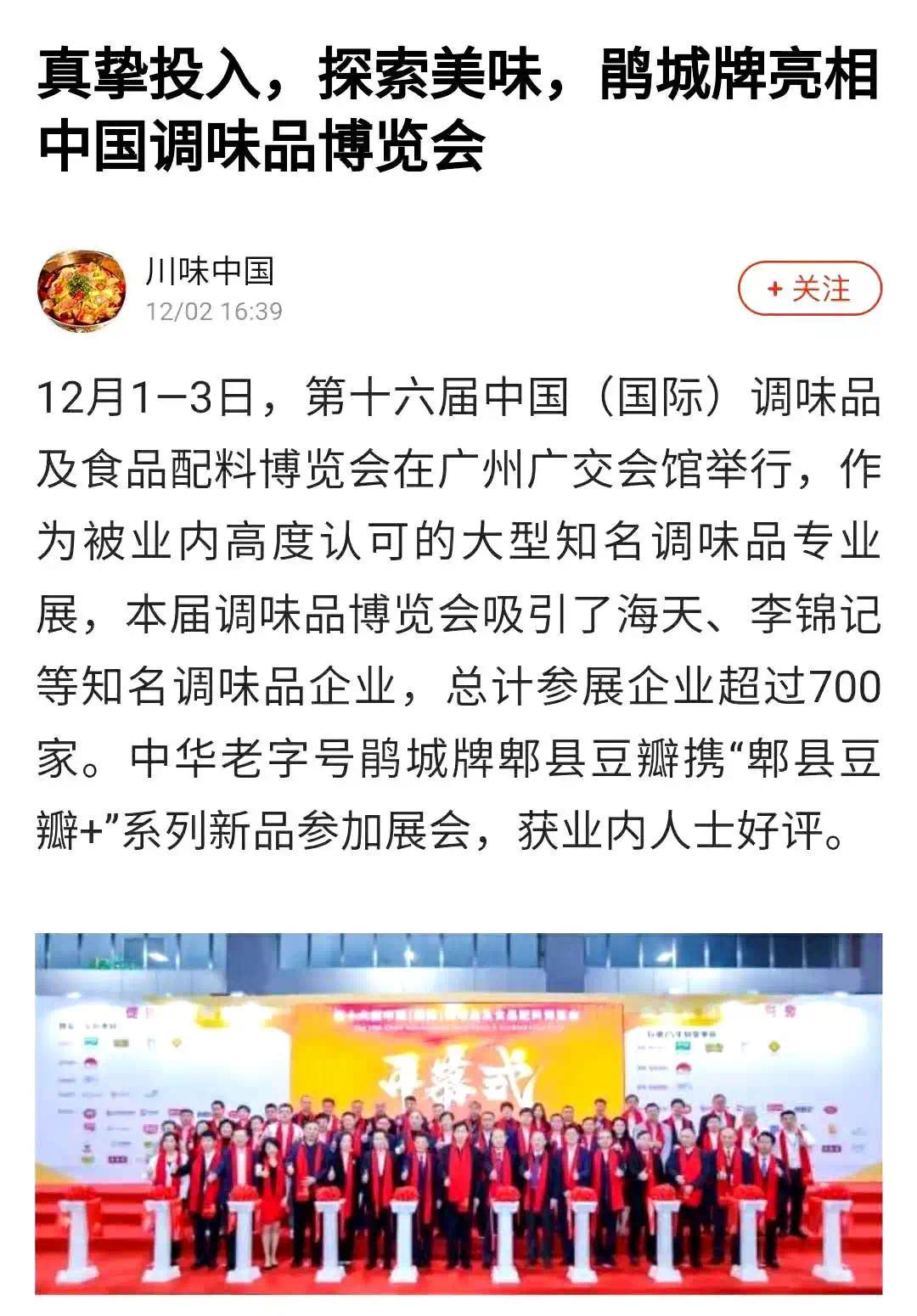View the opening ceremony photo

click(x=458, y=1114)
